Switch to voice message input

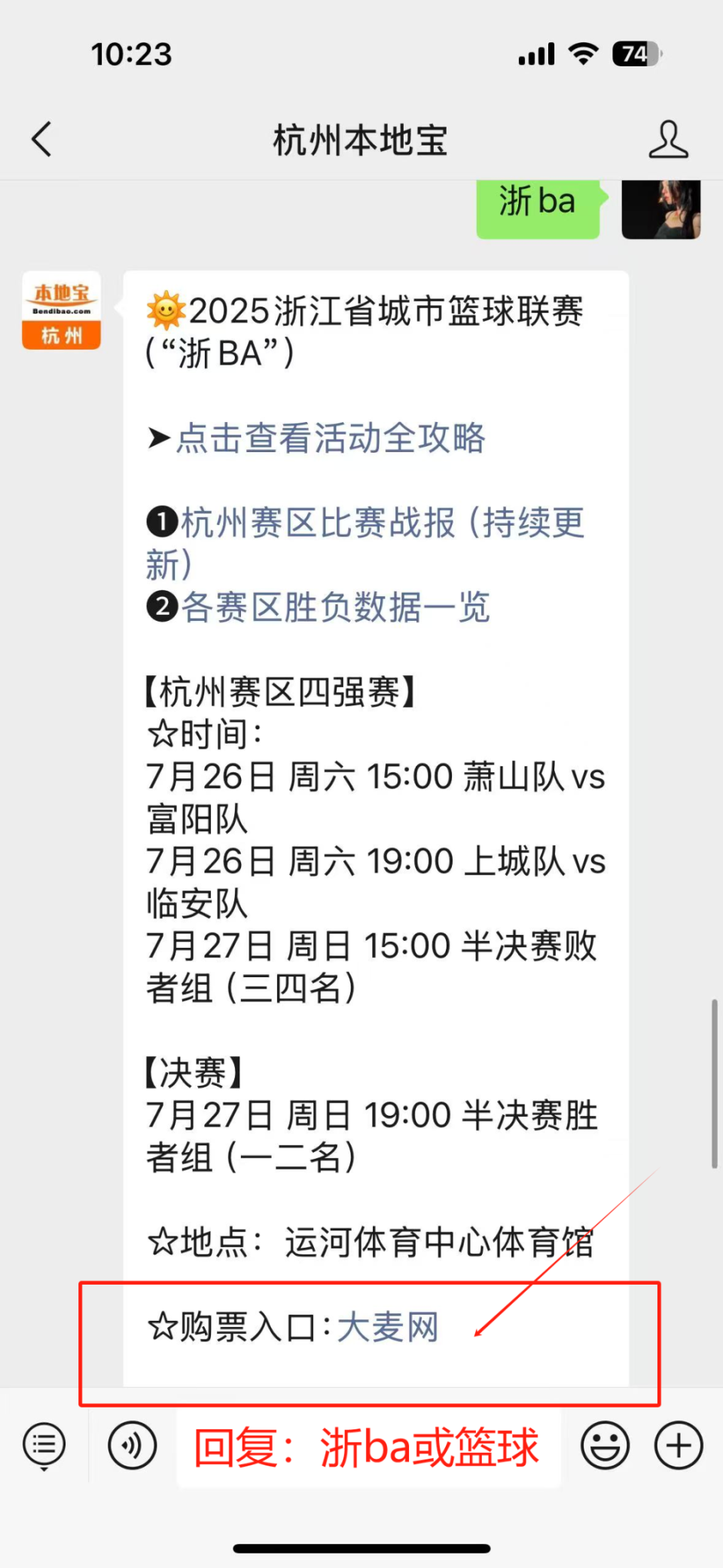(x=133, y=1445)
